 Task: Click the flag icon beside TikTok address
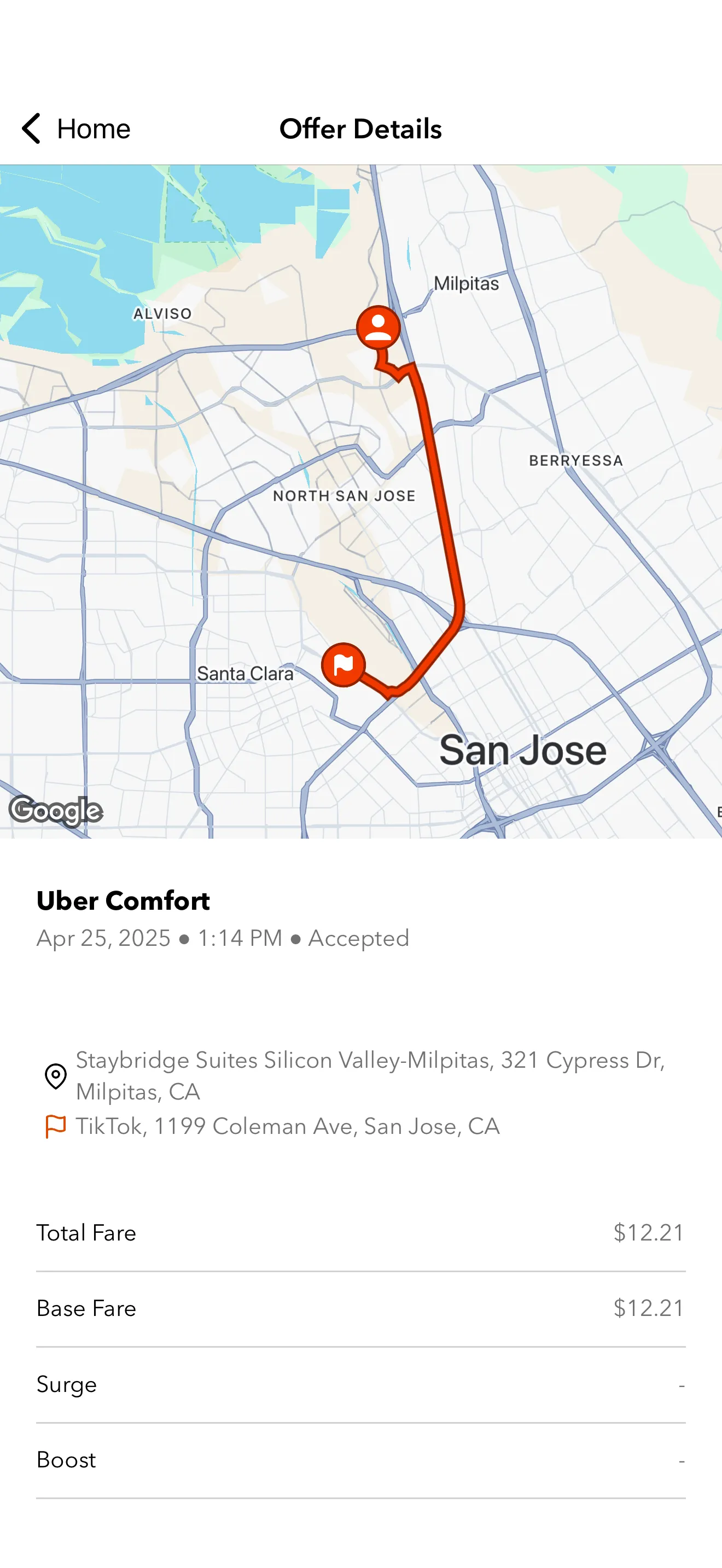pyautogui.click(x=55, y=1126)
